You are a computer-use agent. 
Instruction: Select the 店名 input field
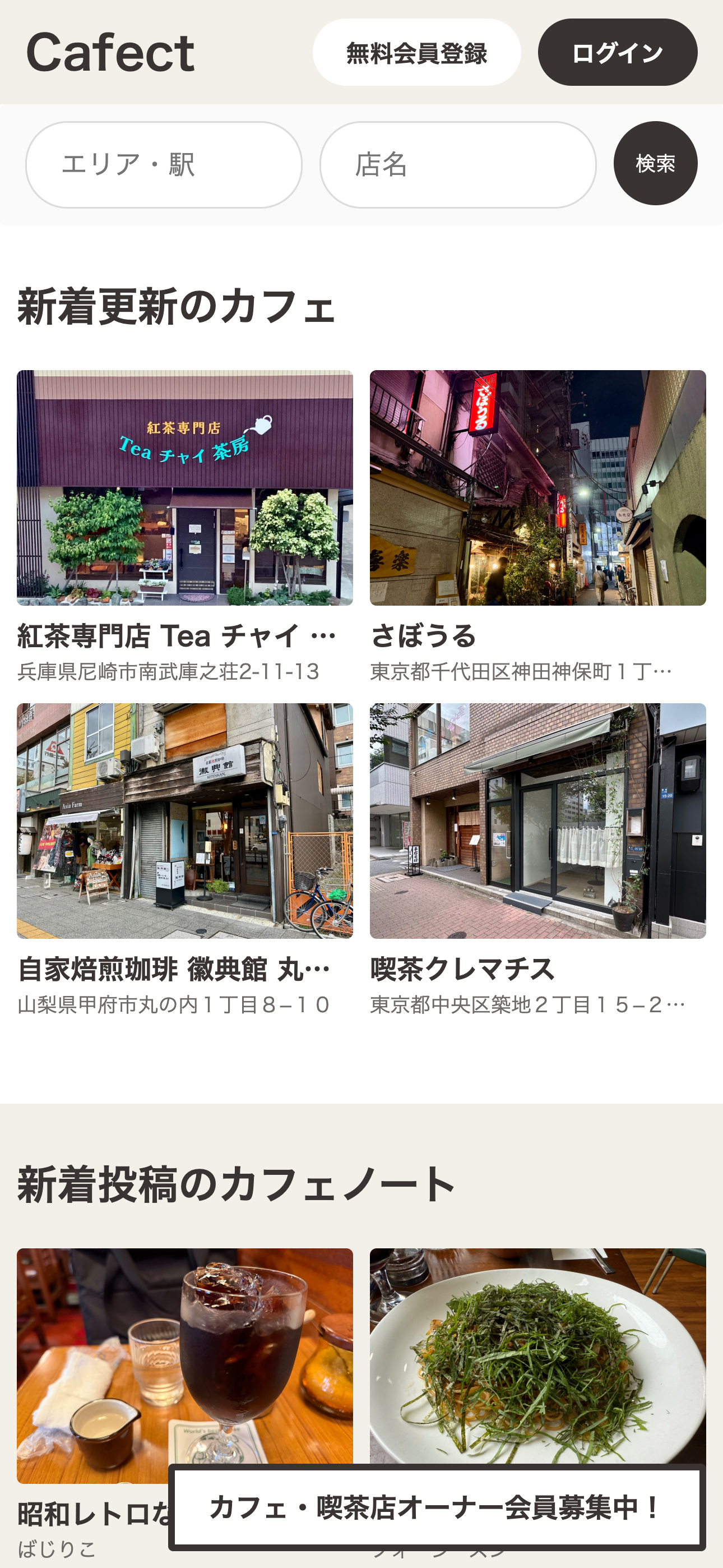[x=458, y=165]
